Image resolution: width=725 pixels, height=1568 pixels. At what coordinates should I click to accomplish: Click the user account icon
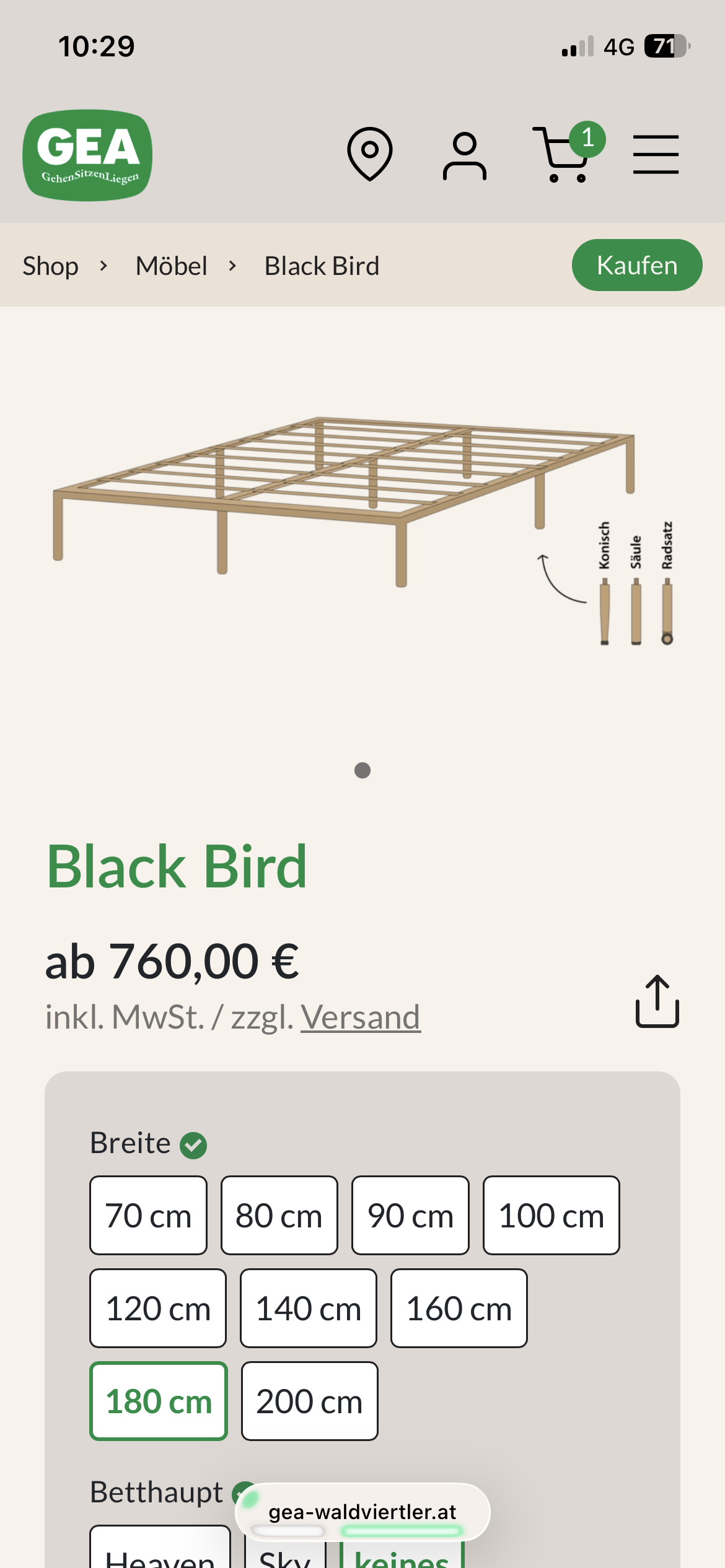pos(465,155)
